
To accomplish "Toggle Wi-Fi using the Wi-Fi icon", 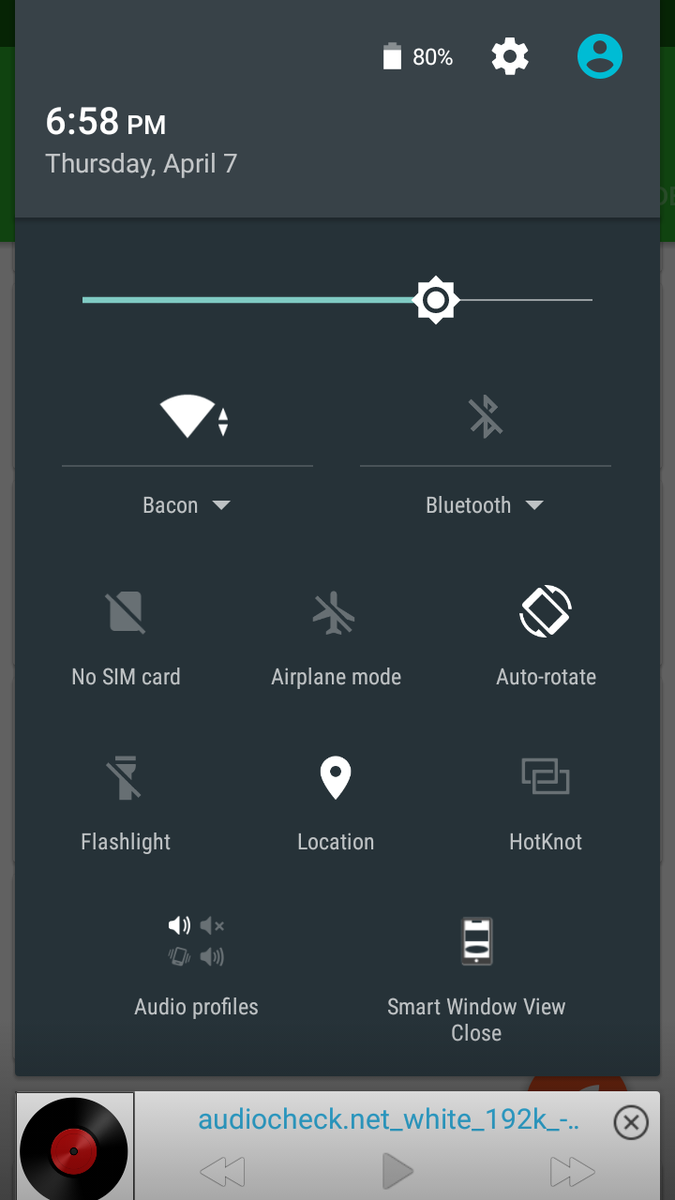I will coord(196,416).
